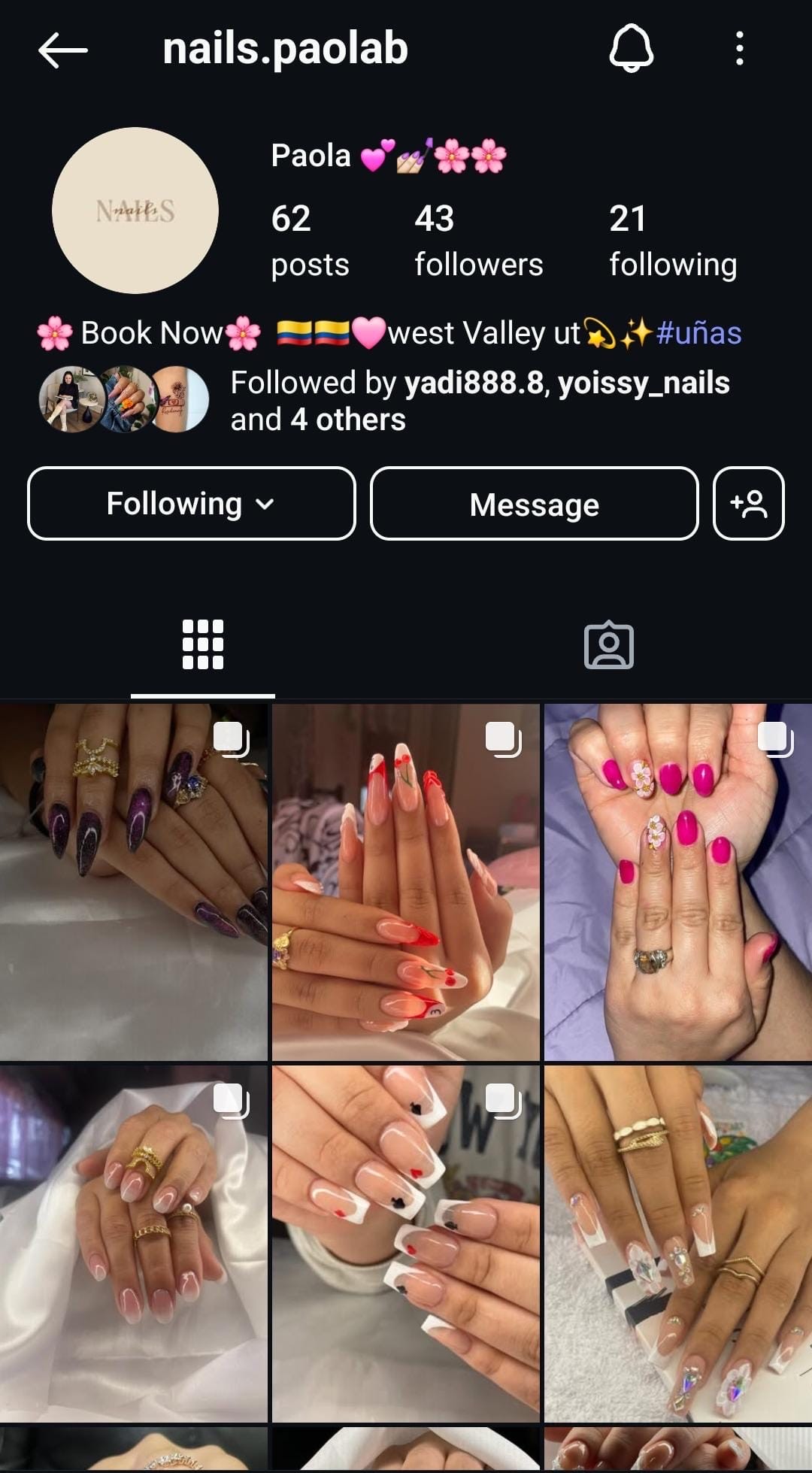Screen dimensions: 812x1473
Task: Open the 43 followers list
Action: click(478, 241)
